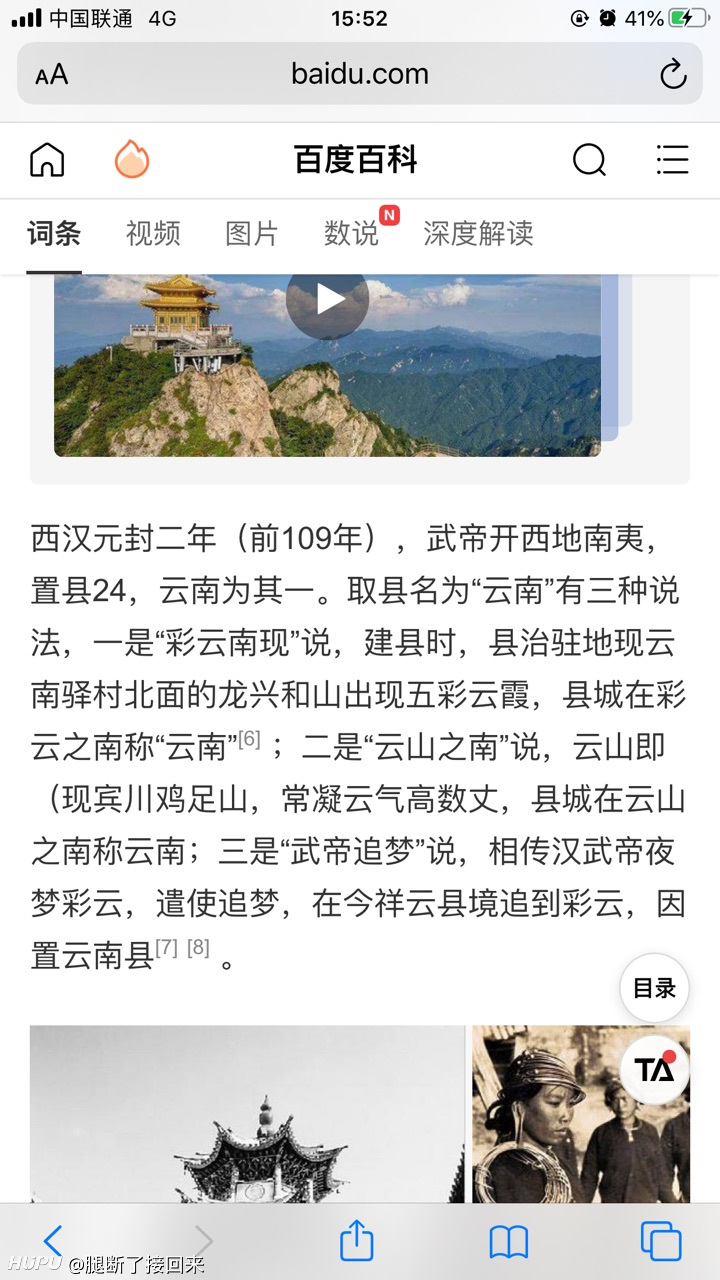Screen dimensions: 720x1280
Task: Switch to the 视频 tab
Action: [x=153, y=233]
